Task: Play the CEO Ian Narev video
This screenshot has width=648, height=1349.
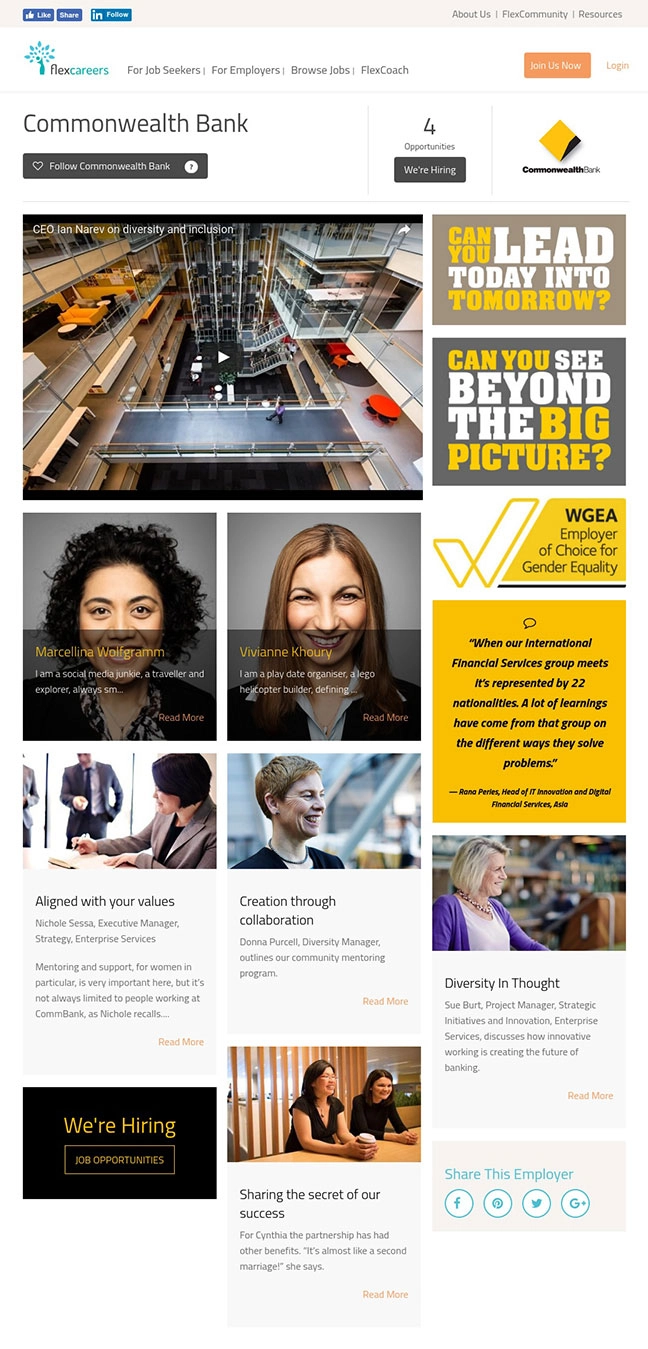Action: coord(223,357)
